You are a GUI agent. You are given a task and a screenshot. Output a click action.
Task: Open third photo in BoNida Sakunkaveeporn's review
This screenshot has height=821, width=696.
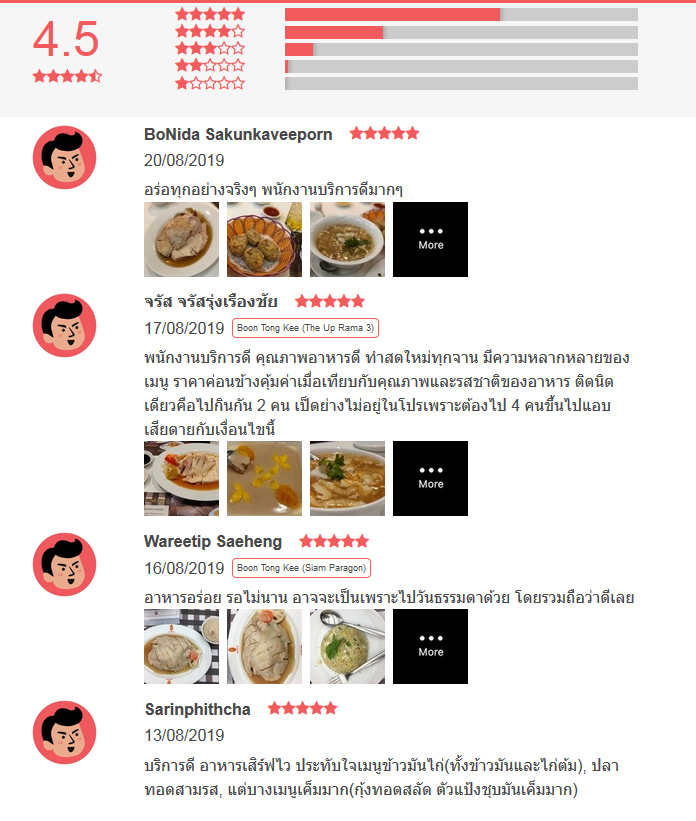point(347,240)
